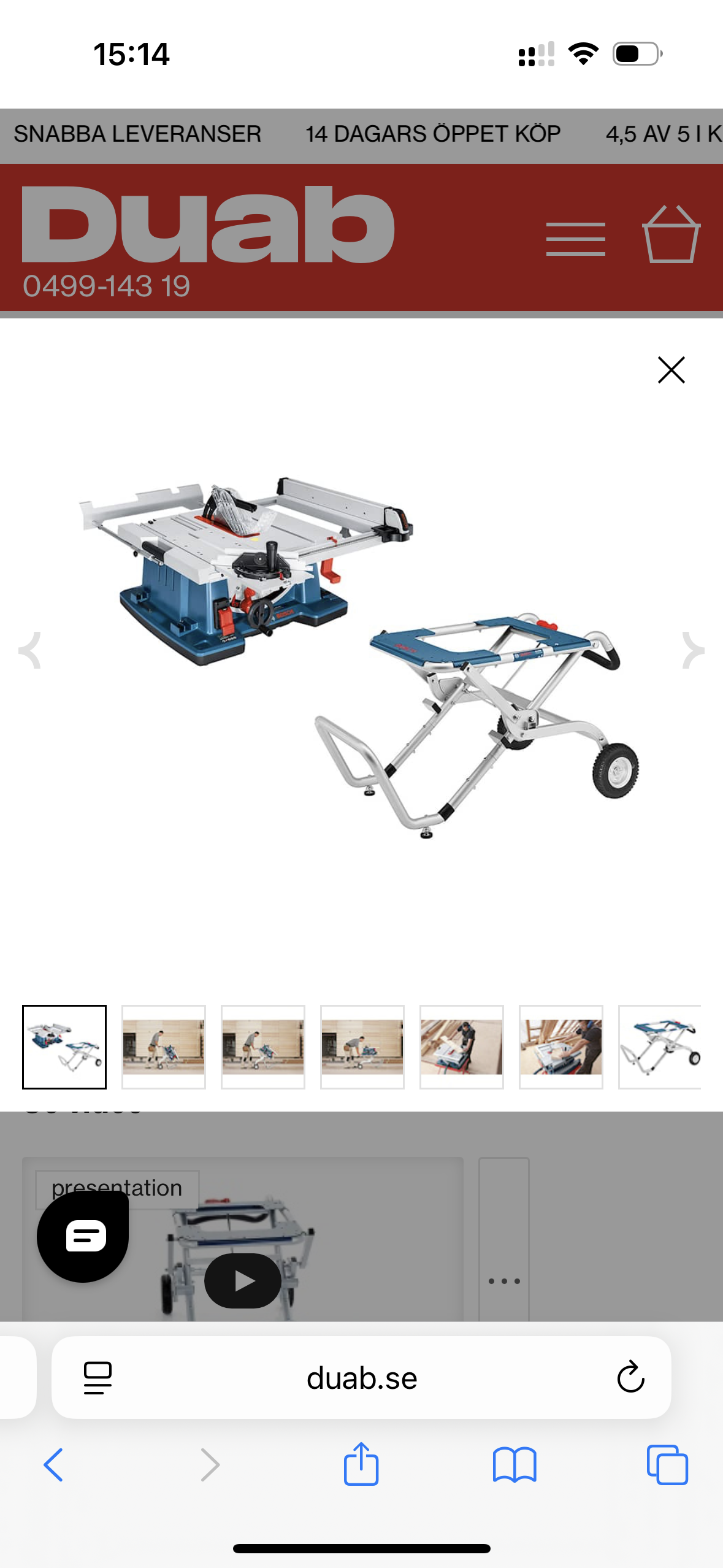Go back to the previous page

click(x=54, y=1464)
